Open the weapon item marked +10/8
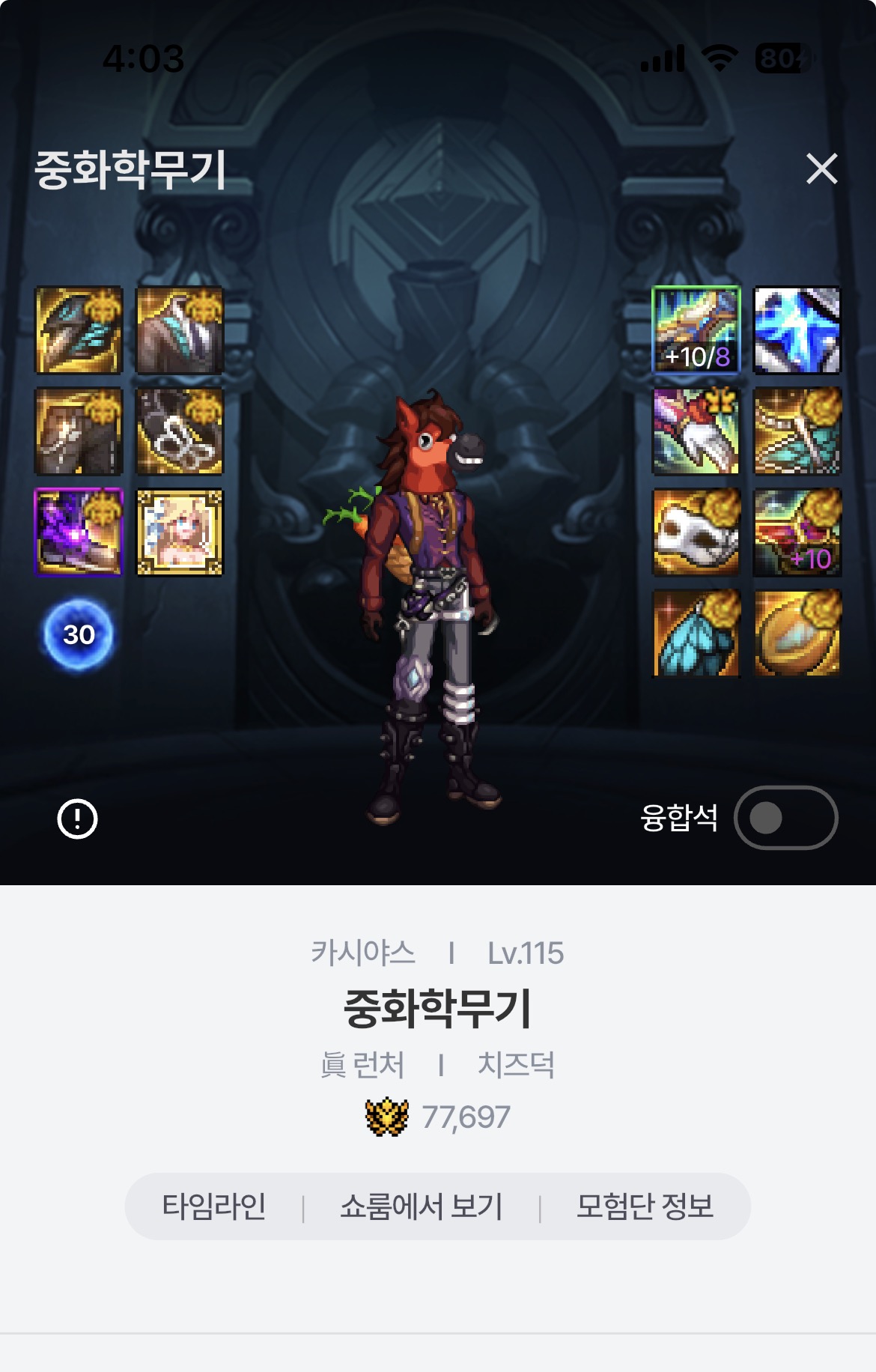 (x=696, y=330)
